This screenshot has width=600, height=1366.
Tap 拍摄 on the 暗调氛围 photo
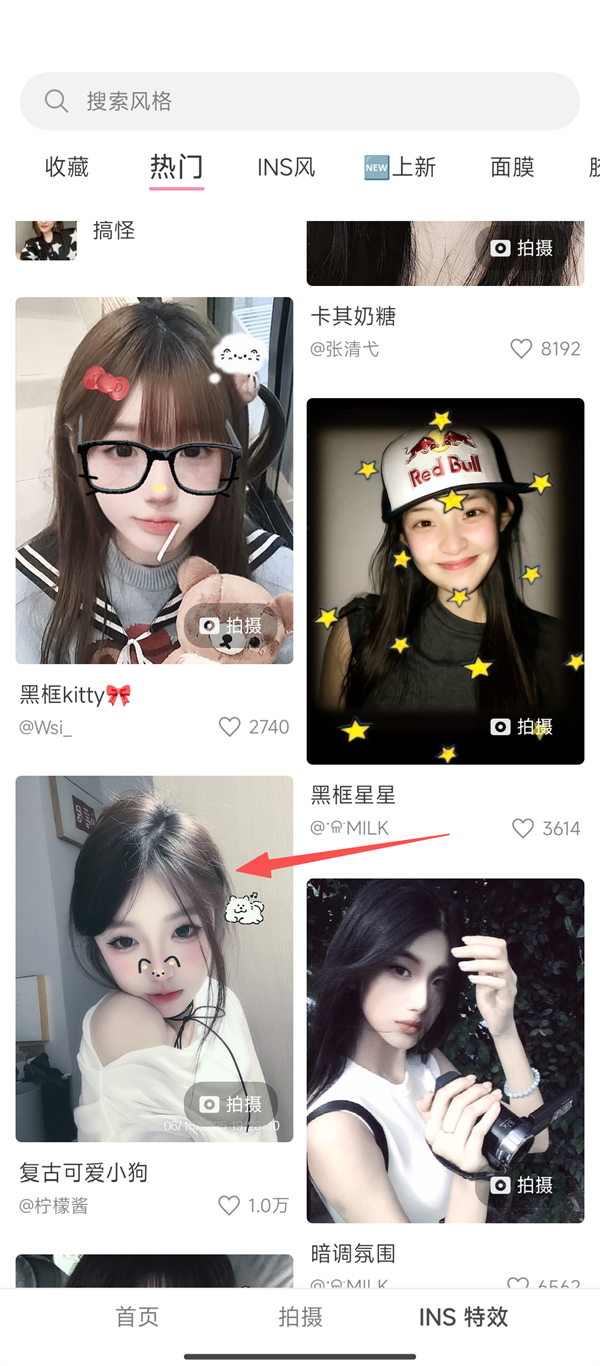click(522, 1185)
